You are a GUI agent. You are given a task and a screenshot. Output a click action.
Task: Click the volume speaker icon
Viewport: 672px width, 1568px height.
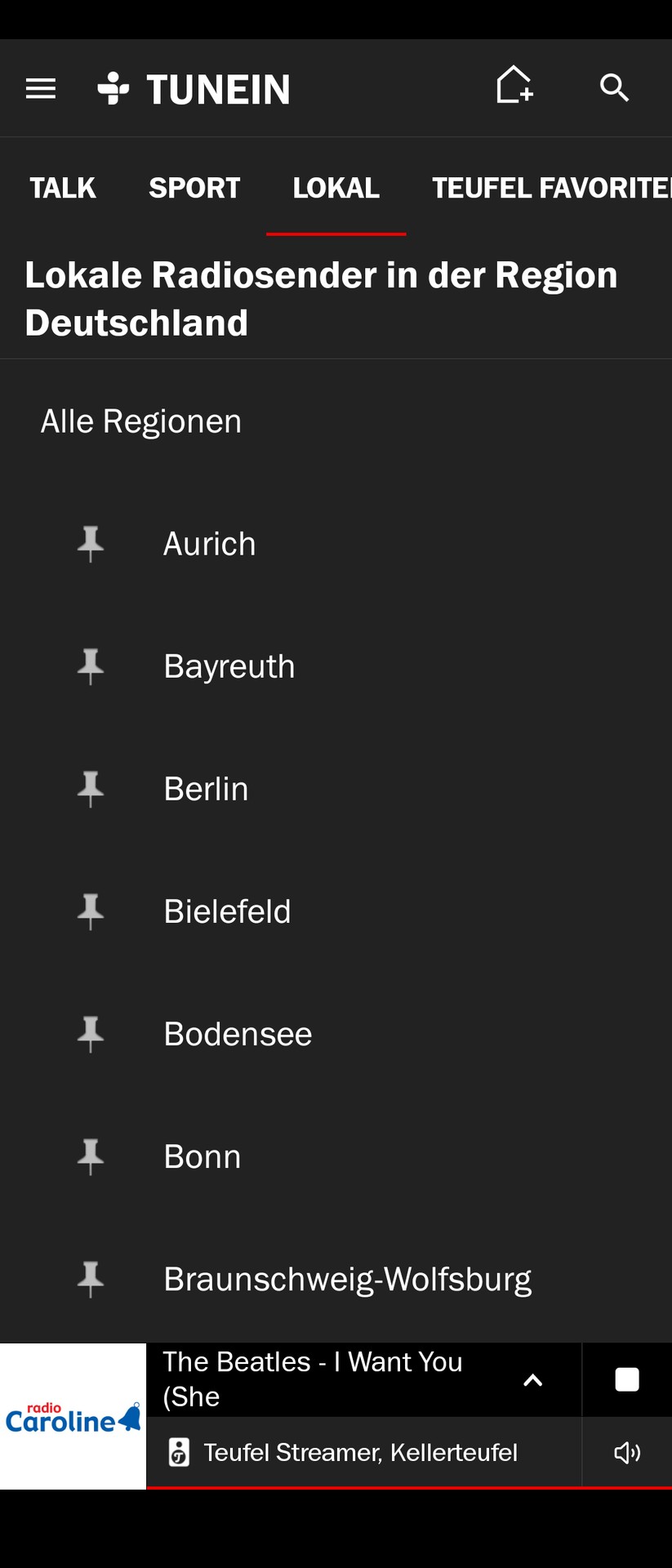(x=626, y=1452)
